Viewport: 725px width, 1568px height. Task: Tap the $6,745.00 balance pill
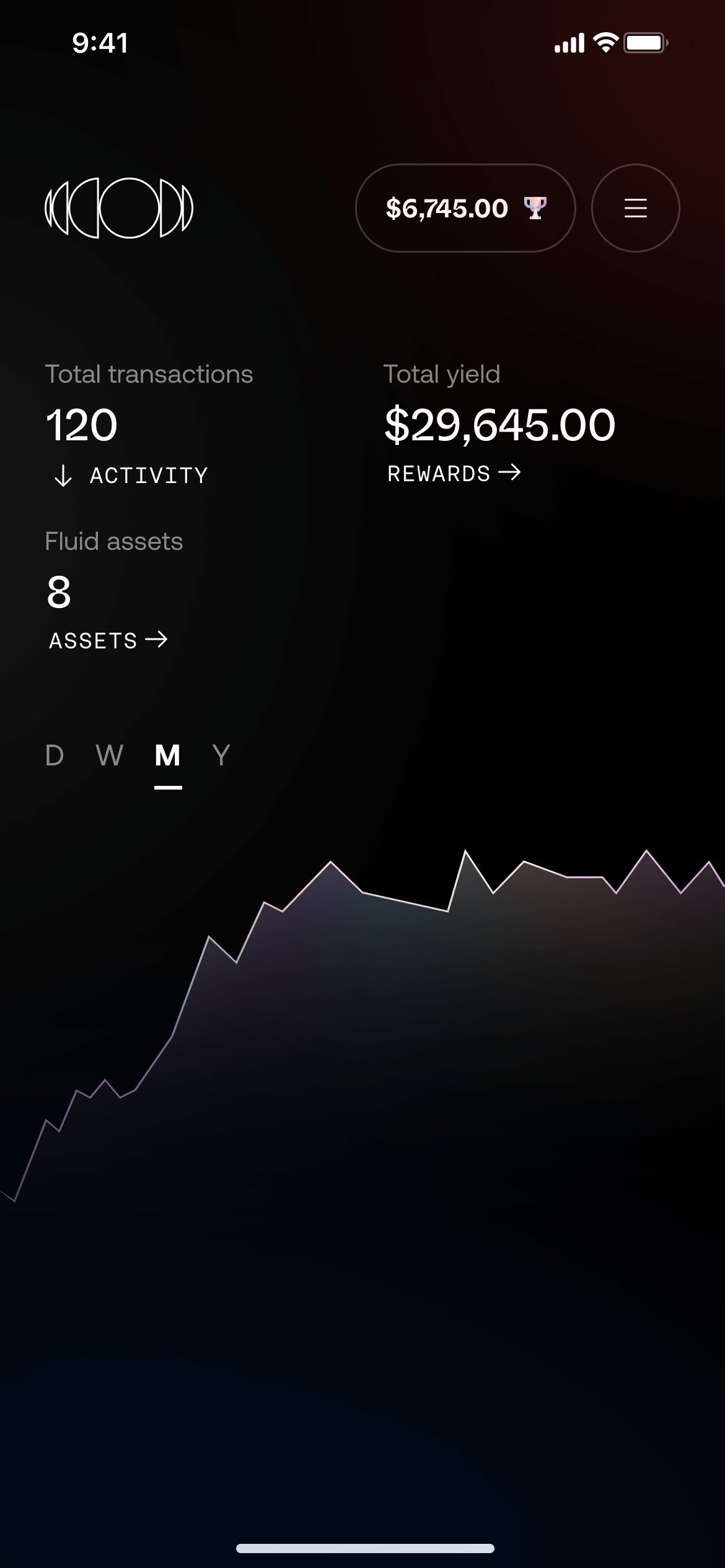coord(465,208)
